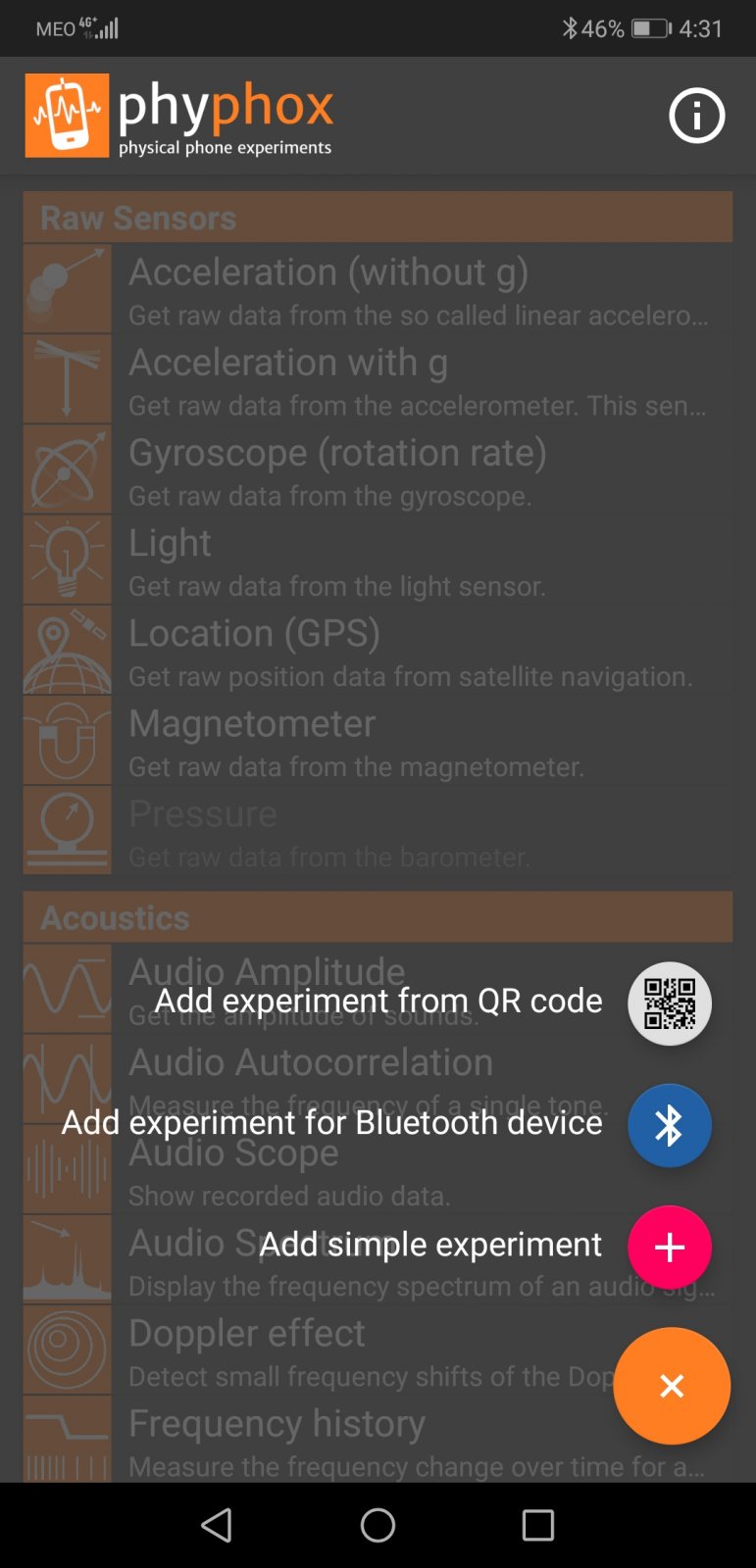Tap the pink plus simple experiment button
Image resolution: width=756 pixels, height=1568 pixels.
[669, 1247]
